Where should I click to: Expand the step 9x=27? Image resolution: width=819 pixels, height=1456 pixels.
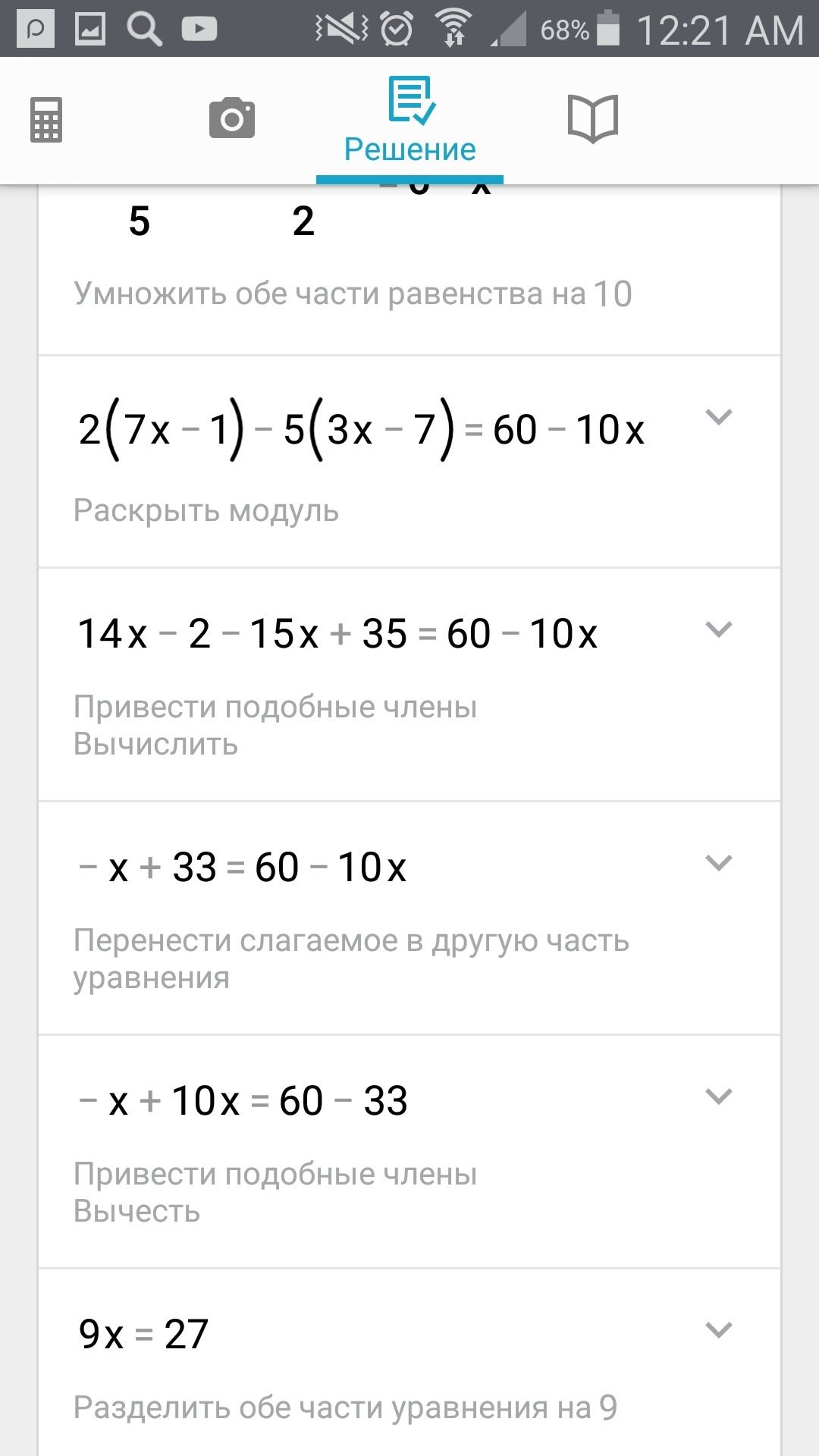point(718,1330)
